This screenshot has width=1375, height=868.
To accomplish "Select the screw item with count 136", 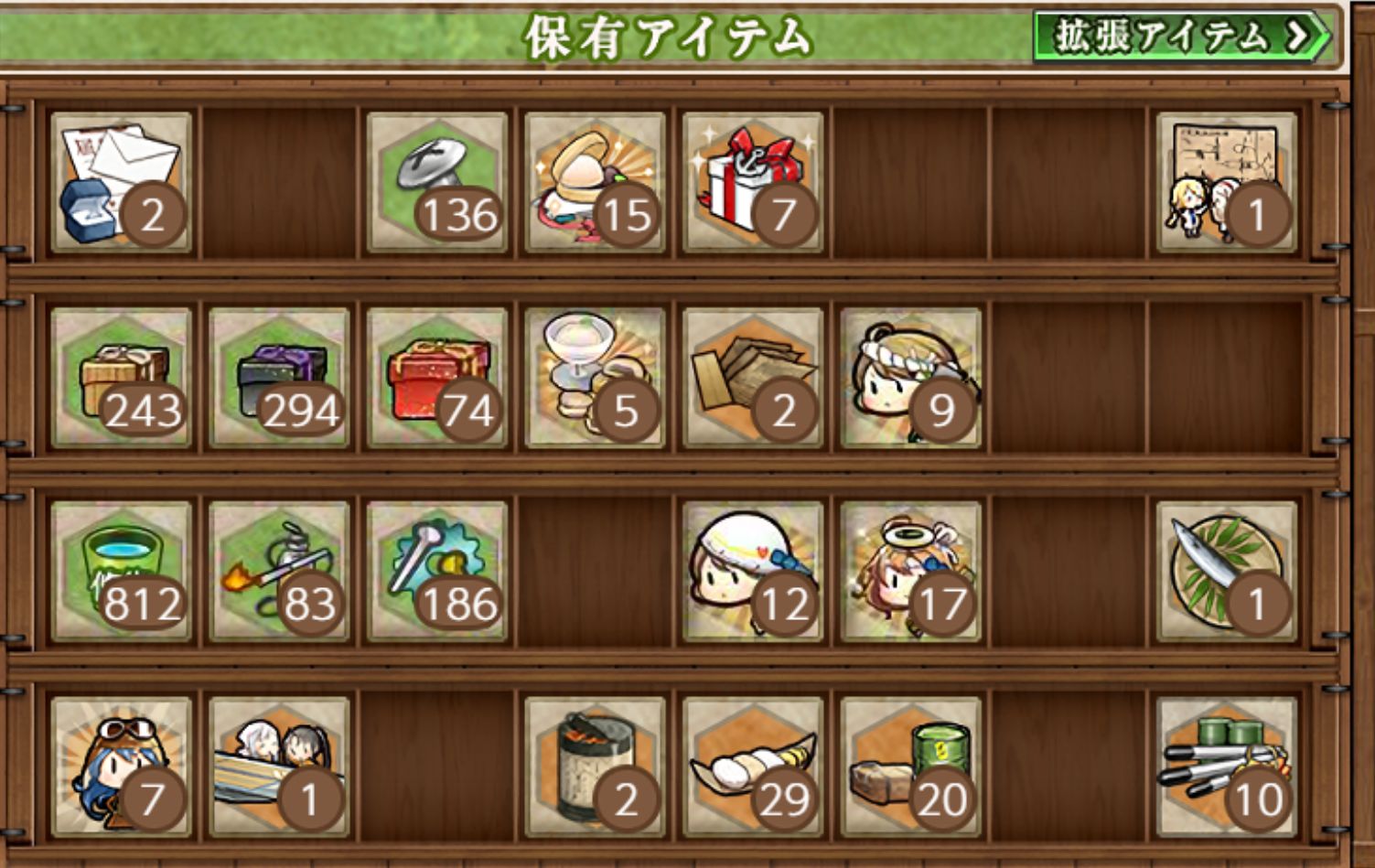I will point(436,182).
